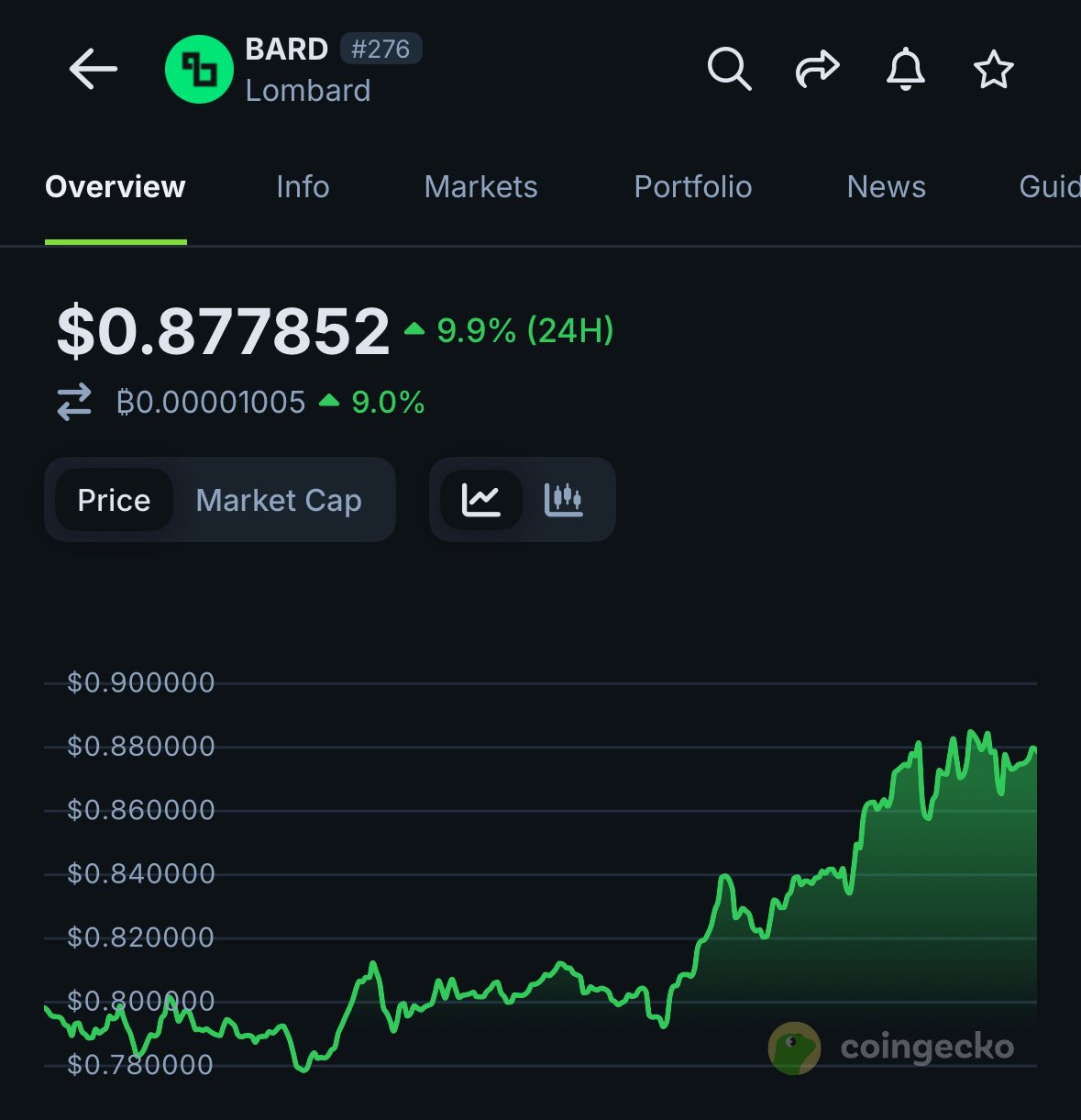The width and height of the screenshot is (1081, 1120).
Task: Switch the chart to Market Cap
Action: click(x=279, y=500)
